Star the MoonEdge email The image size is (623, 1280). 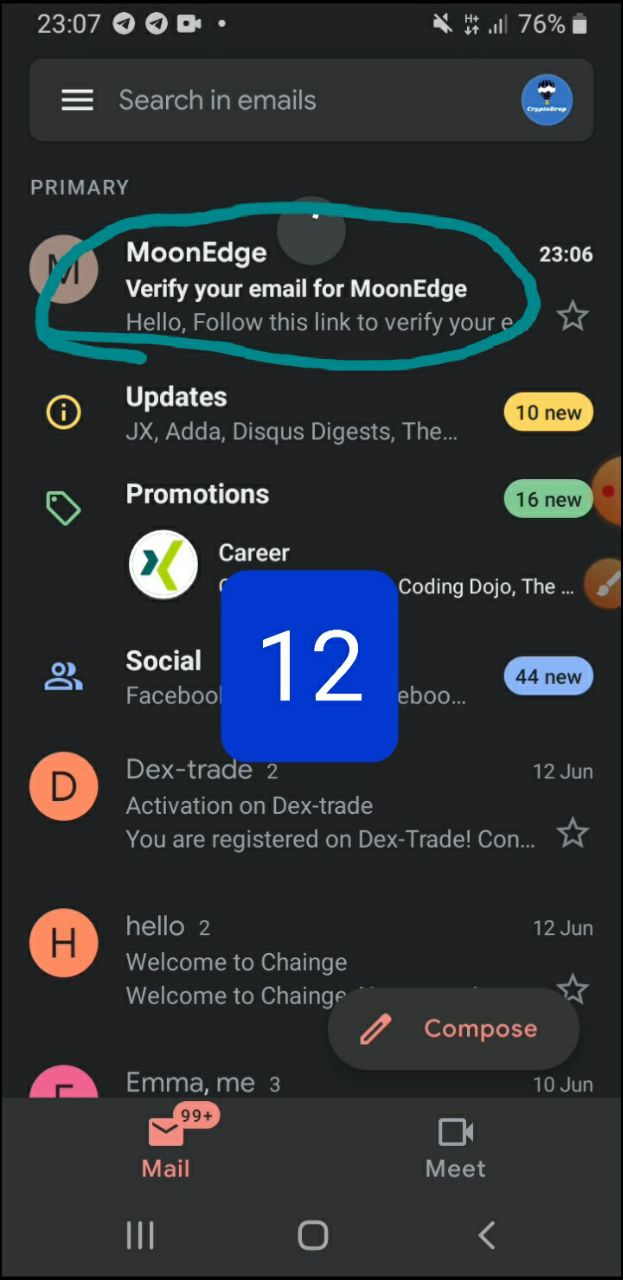click(x=572, y=317)
